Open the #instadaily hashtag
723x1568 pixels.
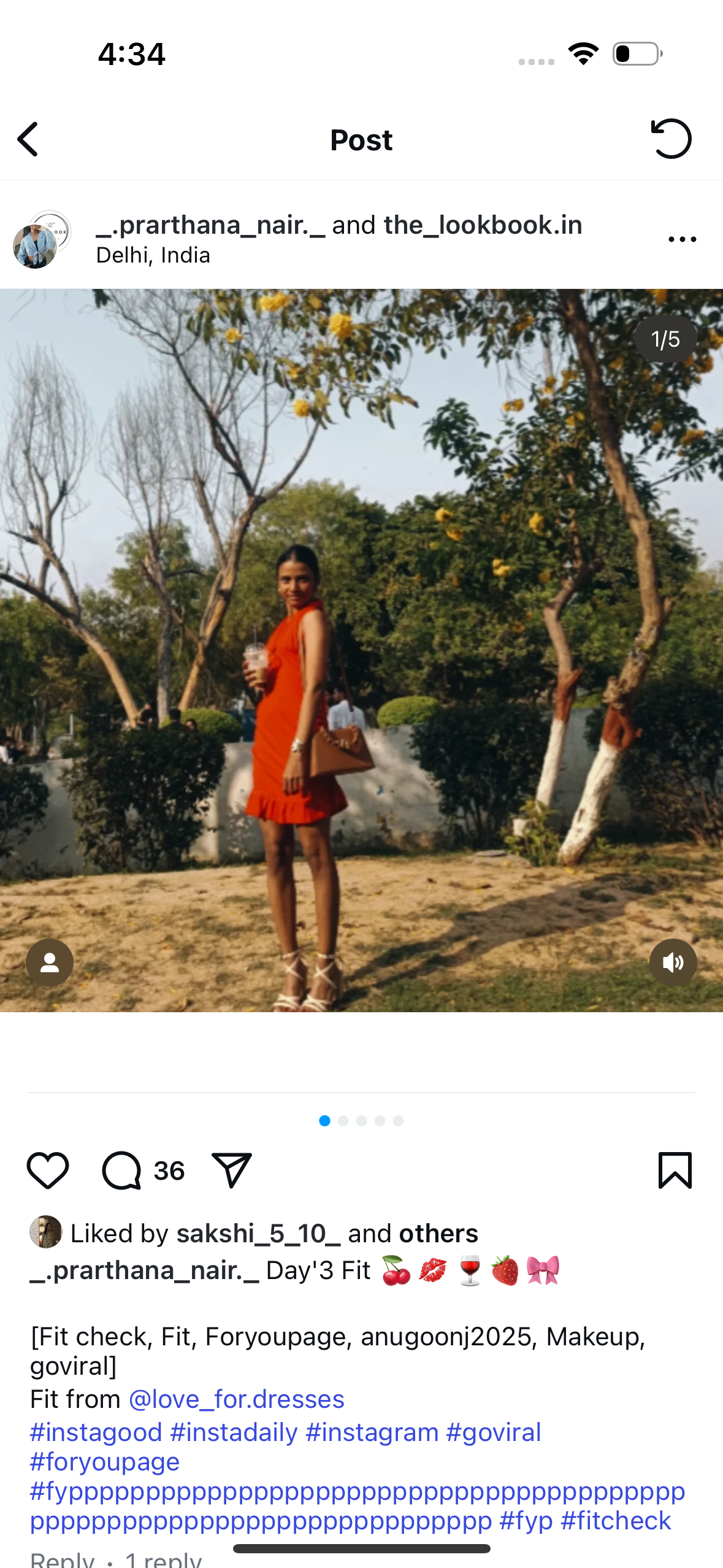(x=234, y=1432)
